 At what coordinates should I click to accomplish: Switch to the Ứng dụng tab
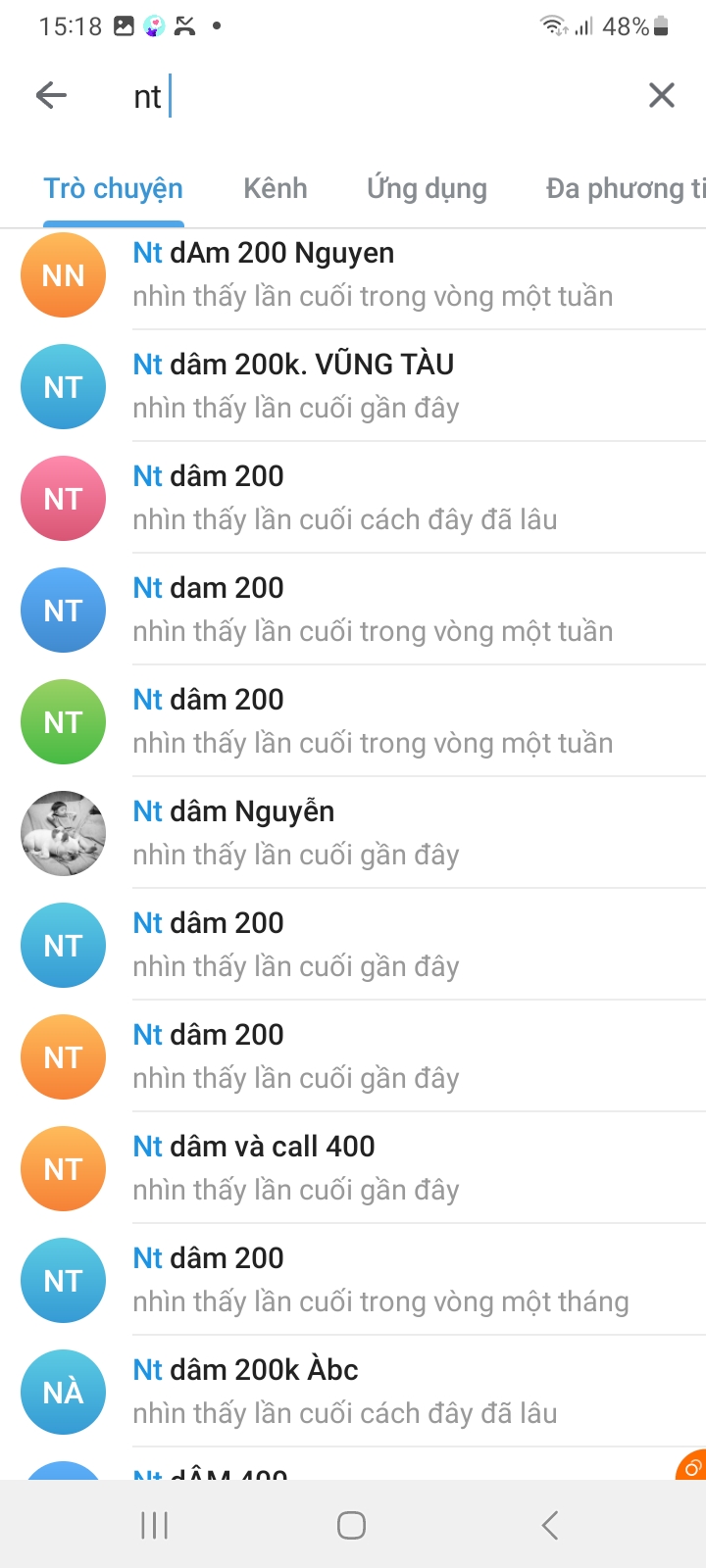(x=427, y=188)
